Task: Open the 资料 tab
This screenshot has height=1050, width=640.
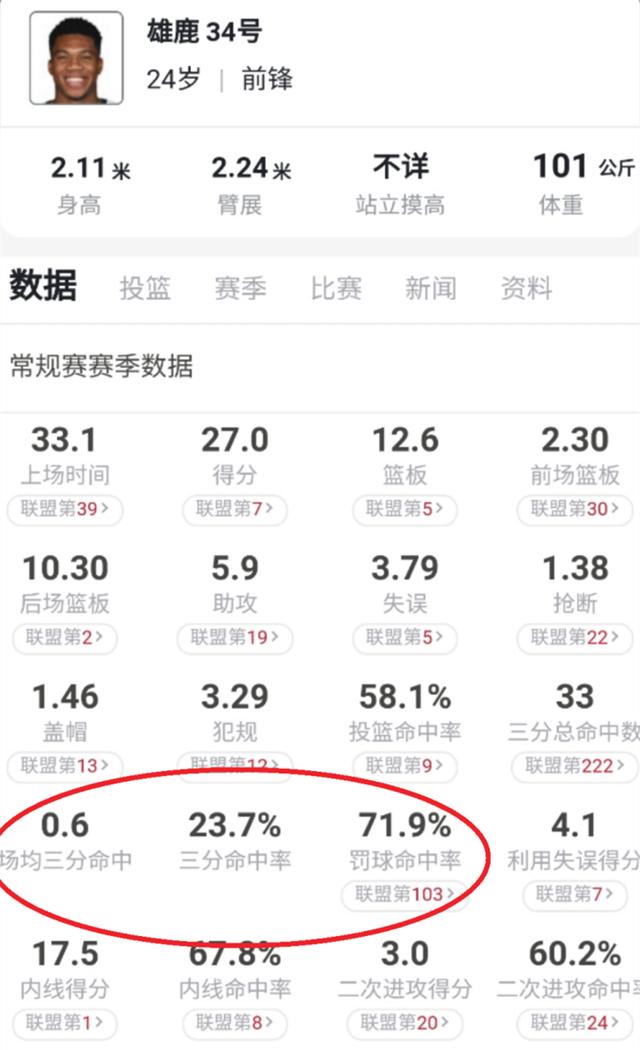Action: [x=527, y=289]
